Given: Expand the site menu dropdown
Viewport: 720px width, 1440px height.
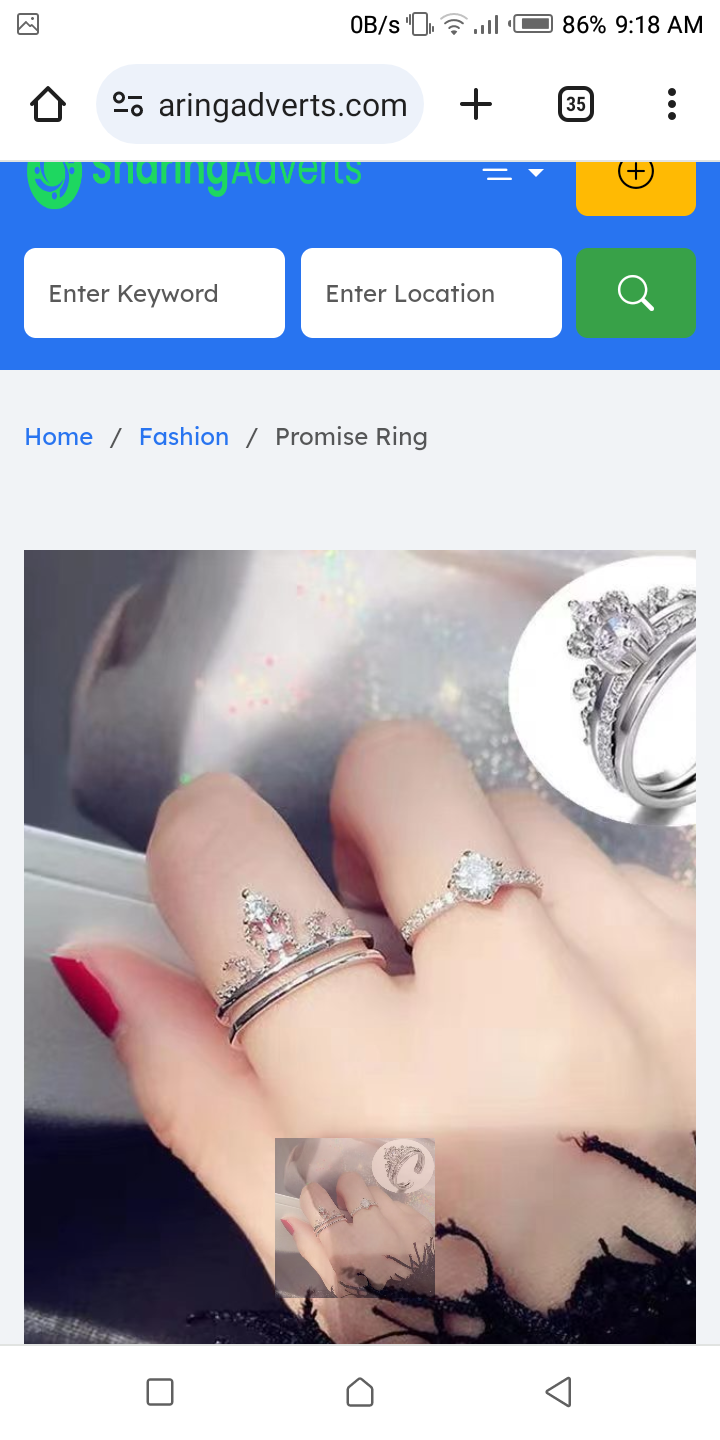Looking at the screenshot, I should coord(513,173).
